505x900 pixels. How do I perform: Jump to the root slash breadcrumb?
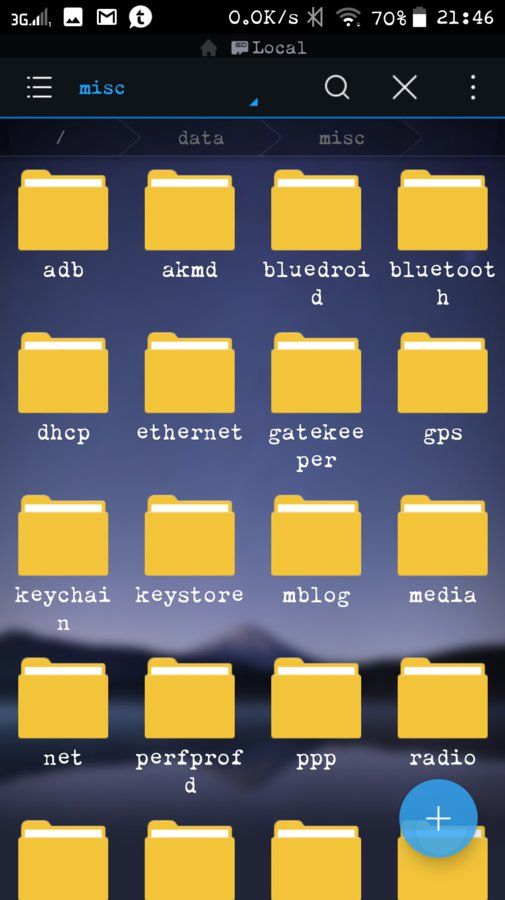(60, 138)
